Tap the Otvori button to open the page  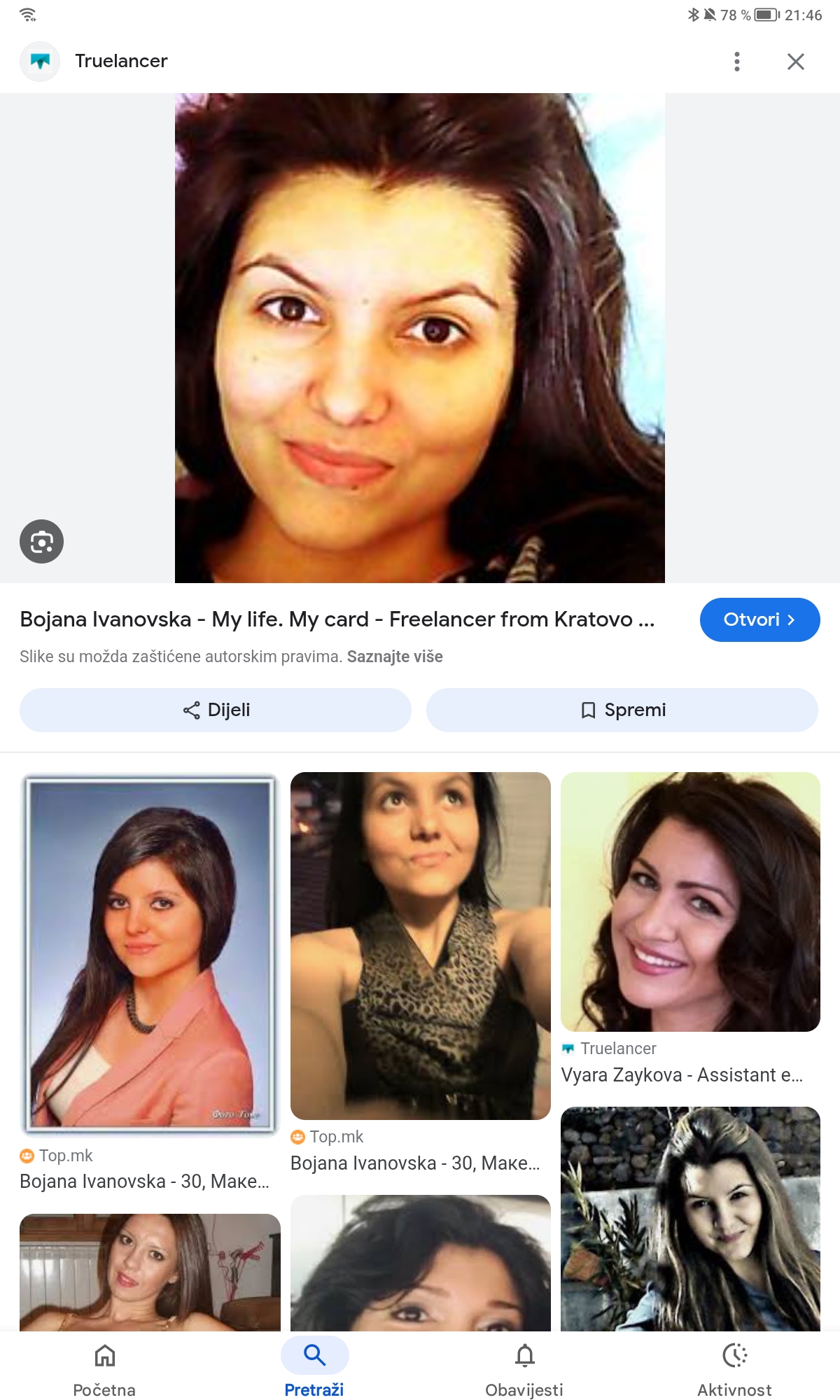tap(759, 619)
